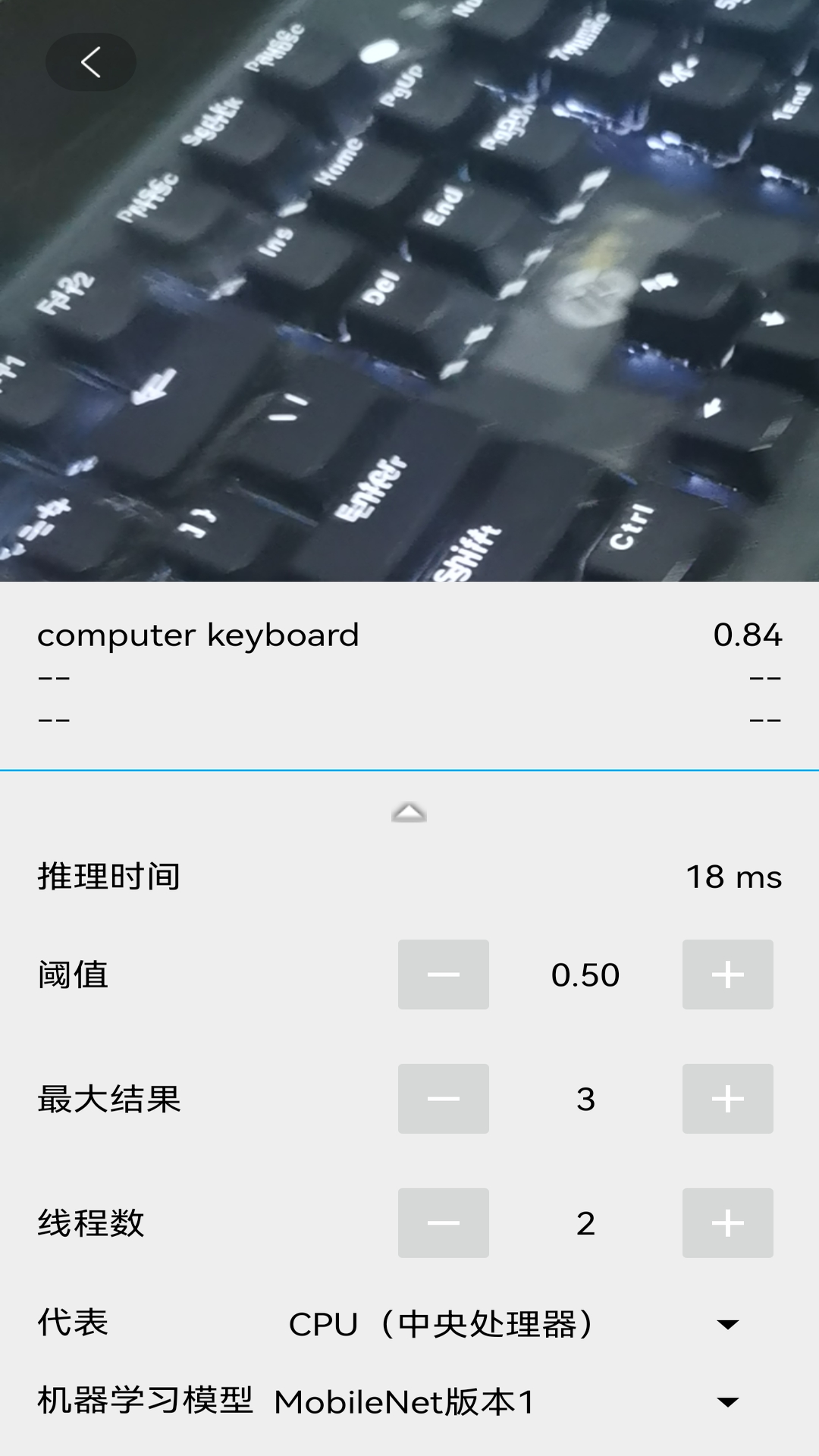Increase the 阈值 threshold with plus
The width and height of the screenshot is (819, 1456).
click(727, 974)
